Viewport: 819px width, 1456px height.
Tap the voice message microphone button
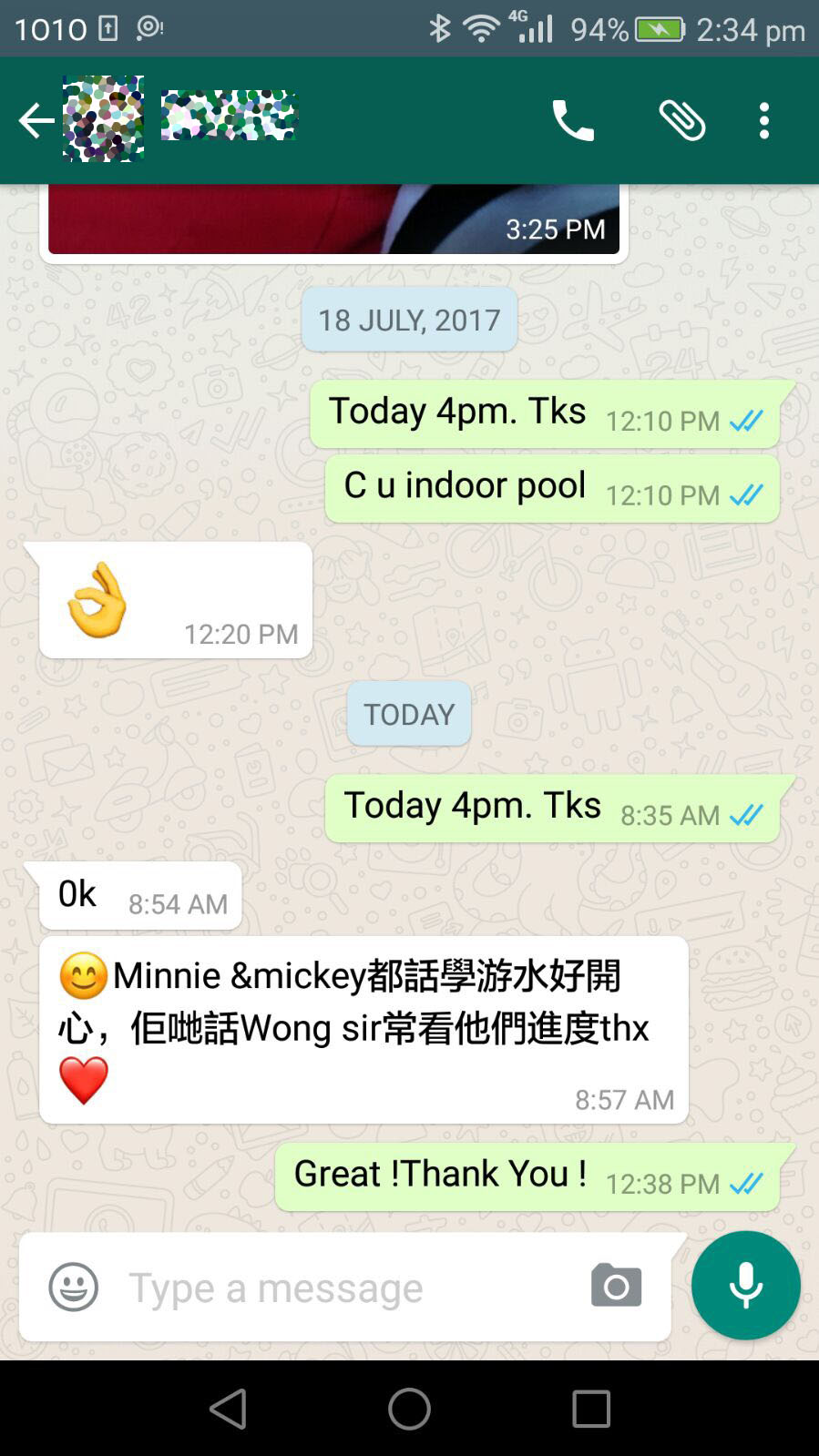pos(745,1285)
